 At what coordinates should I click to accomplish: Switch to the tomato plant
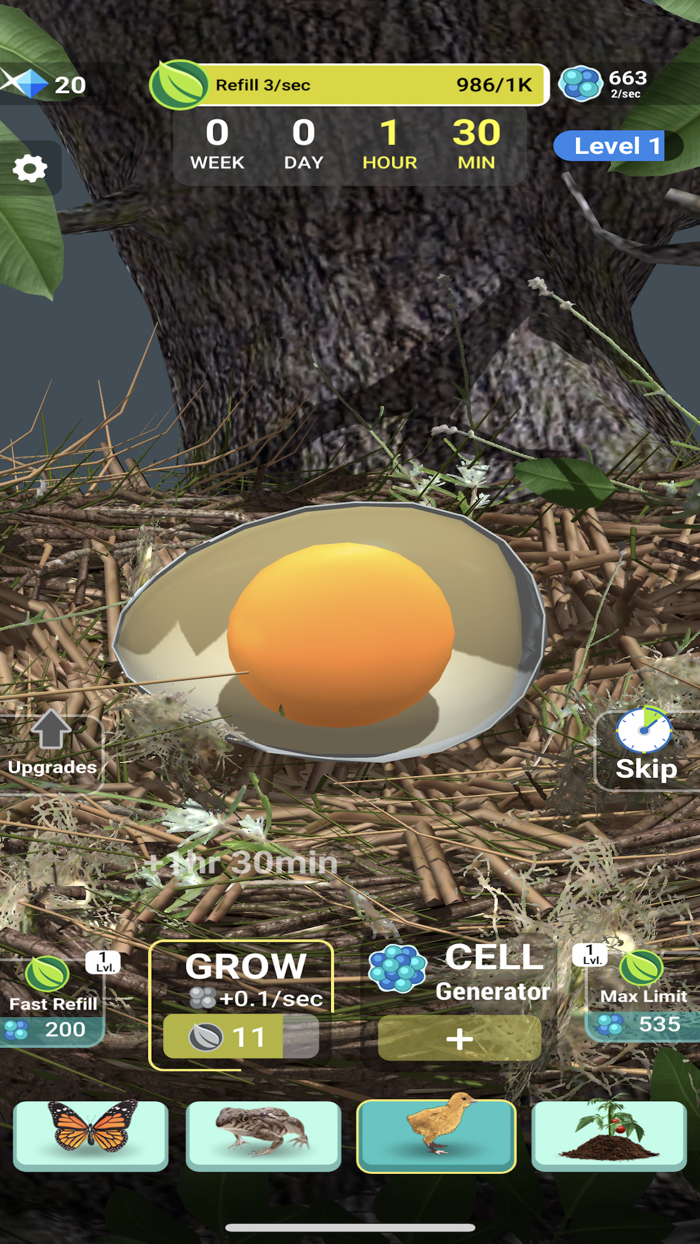[x=609, y=1135]
